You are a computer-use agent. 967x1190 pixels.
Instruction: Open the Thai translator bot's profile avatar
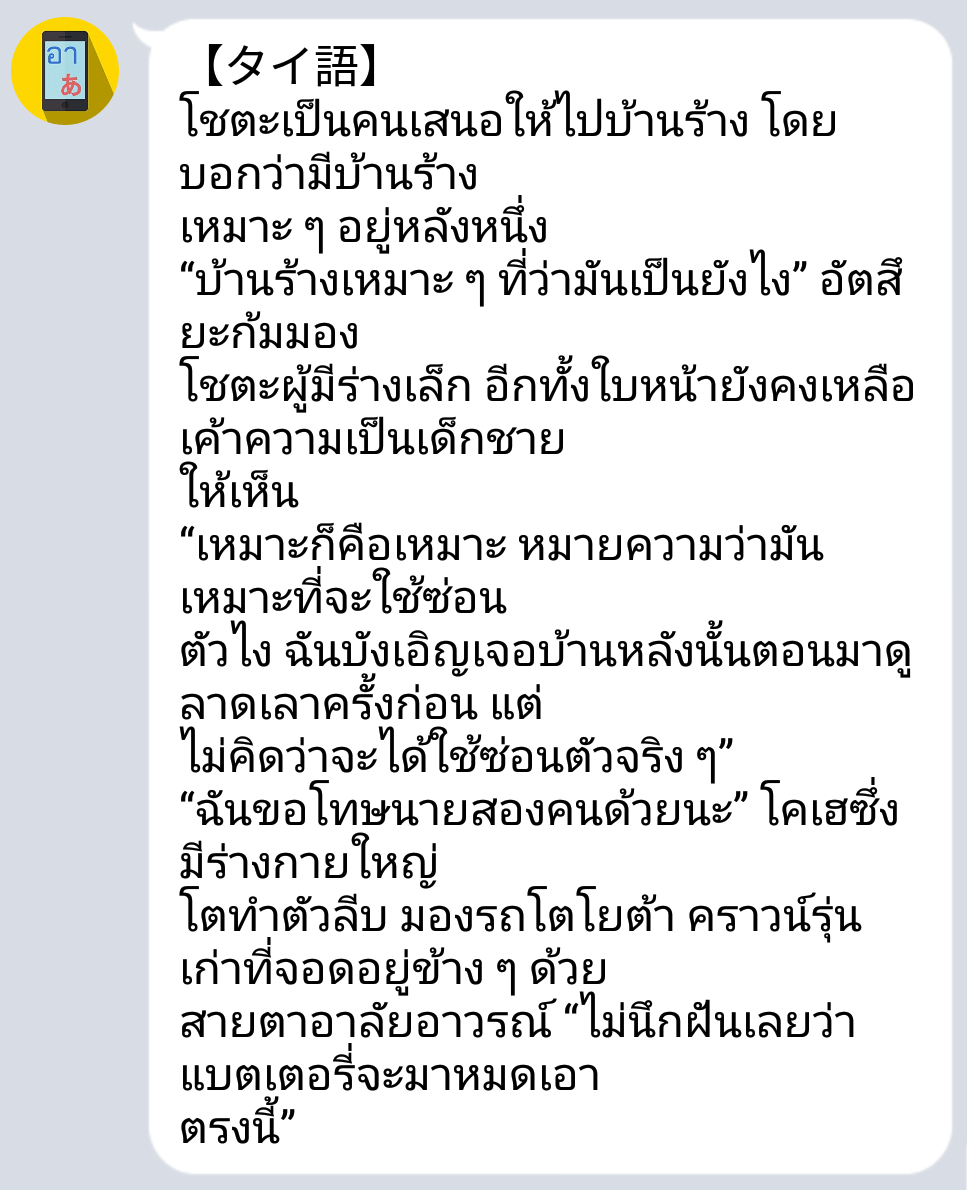click(65, 72)
